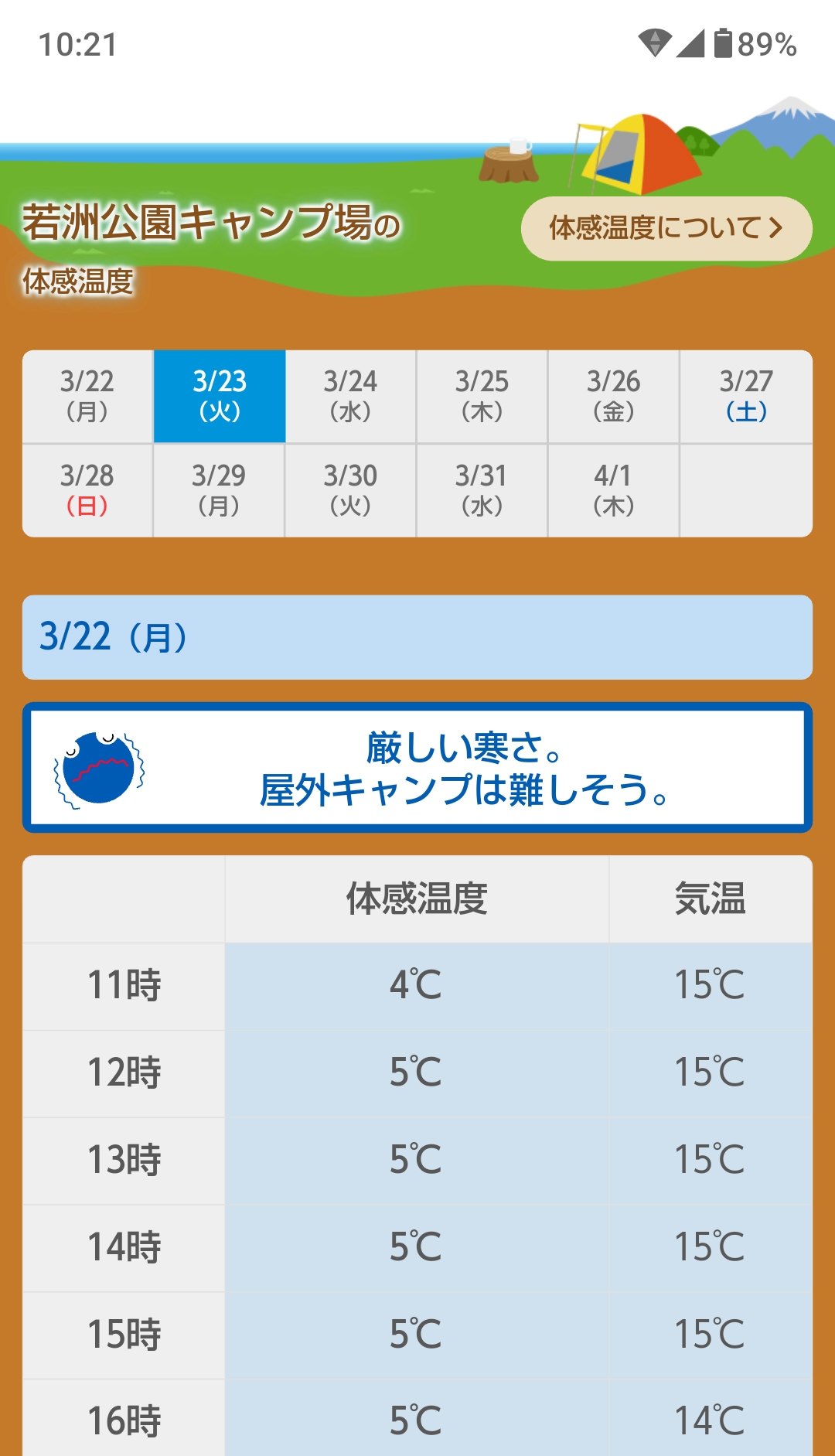This screenshot has width=835, height=1456.
Task: Open 体感温度について info button
Action: (x=666, y=228)
